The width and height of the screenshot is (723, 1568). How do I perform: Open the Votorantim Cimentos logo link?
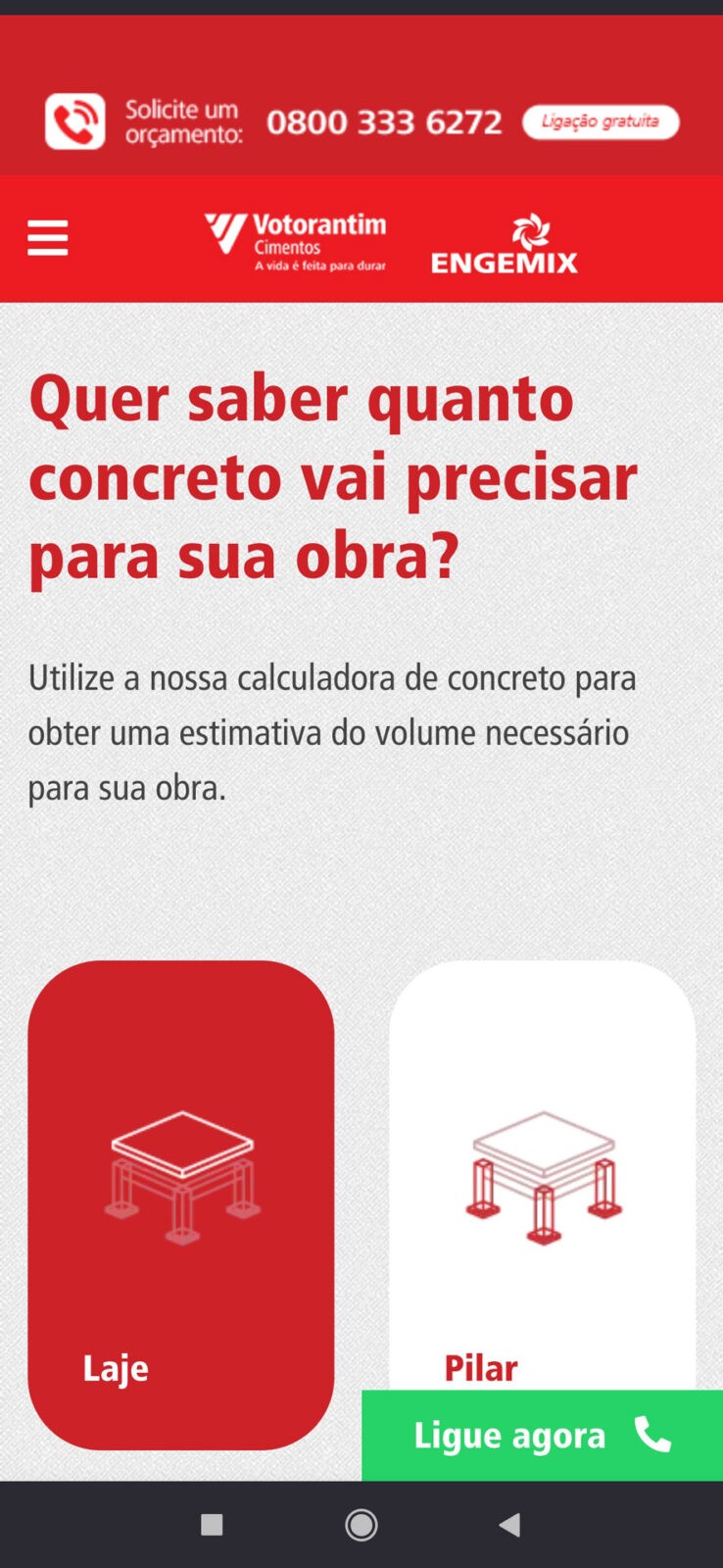pos(295,241)
